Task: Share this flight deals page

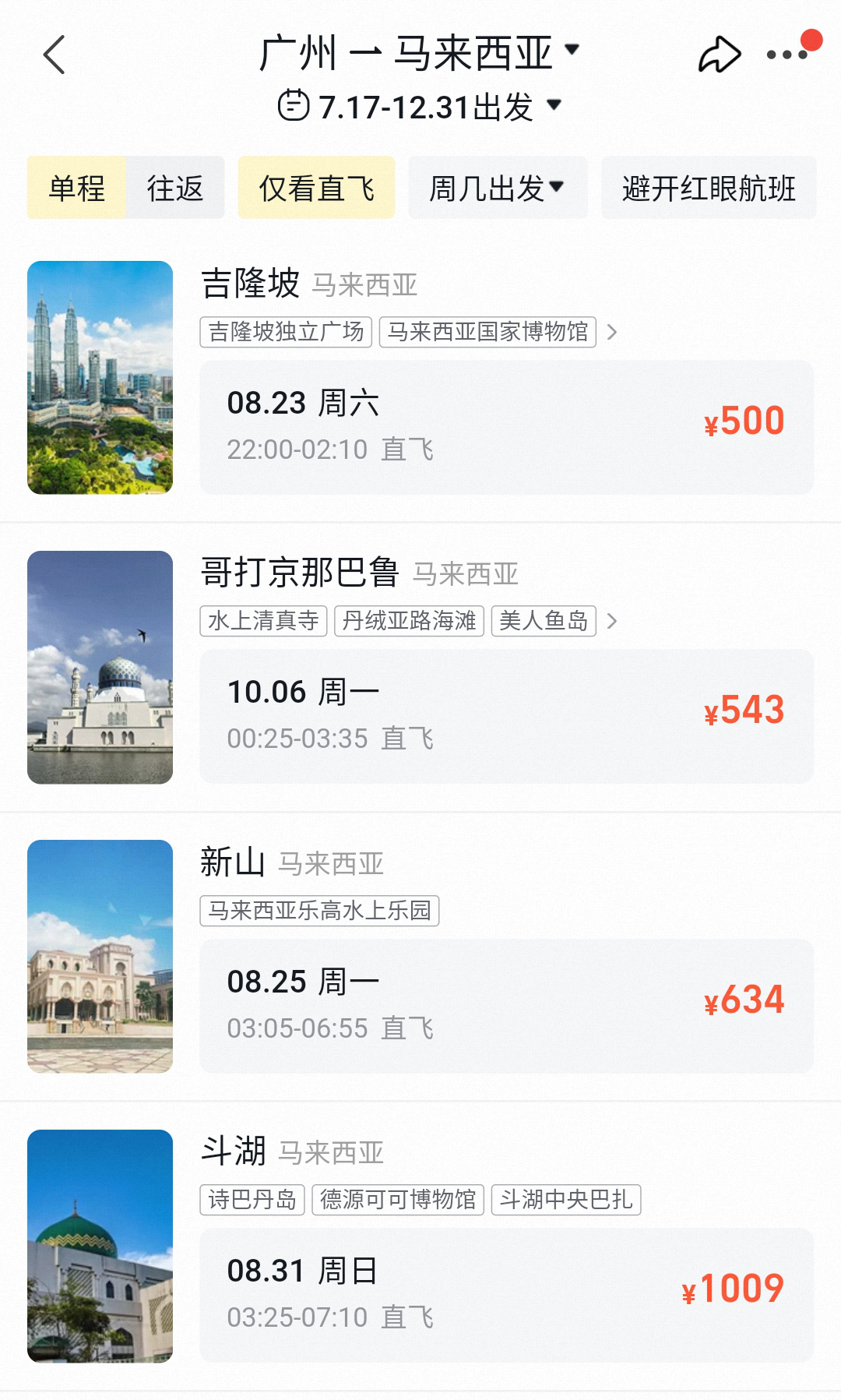Action: [719, 55]
